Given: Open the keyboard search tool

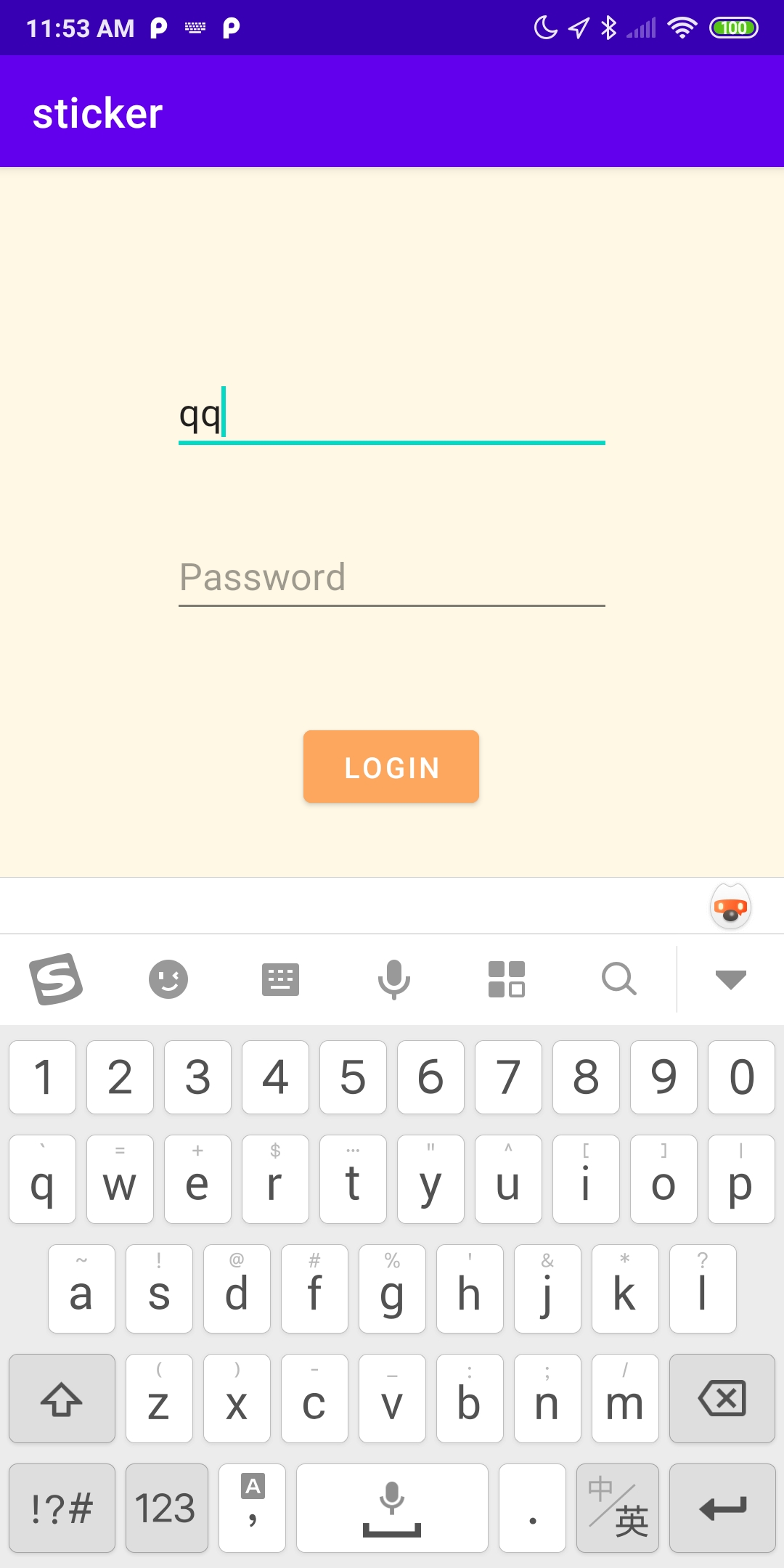Looking at the screenshot, I should pyautogui.click(x=619, y=979).
